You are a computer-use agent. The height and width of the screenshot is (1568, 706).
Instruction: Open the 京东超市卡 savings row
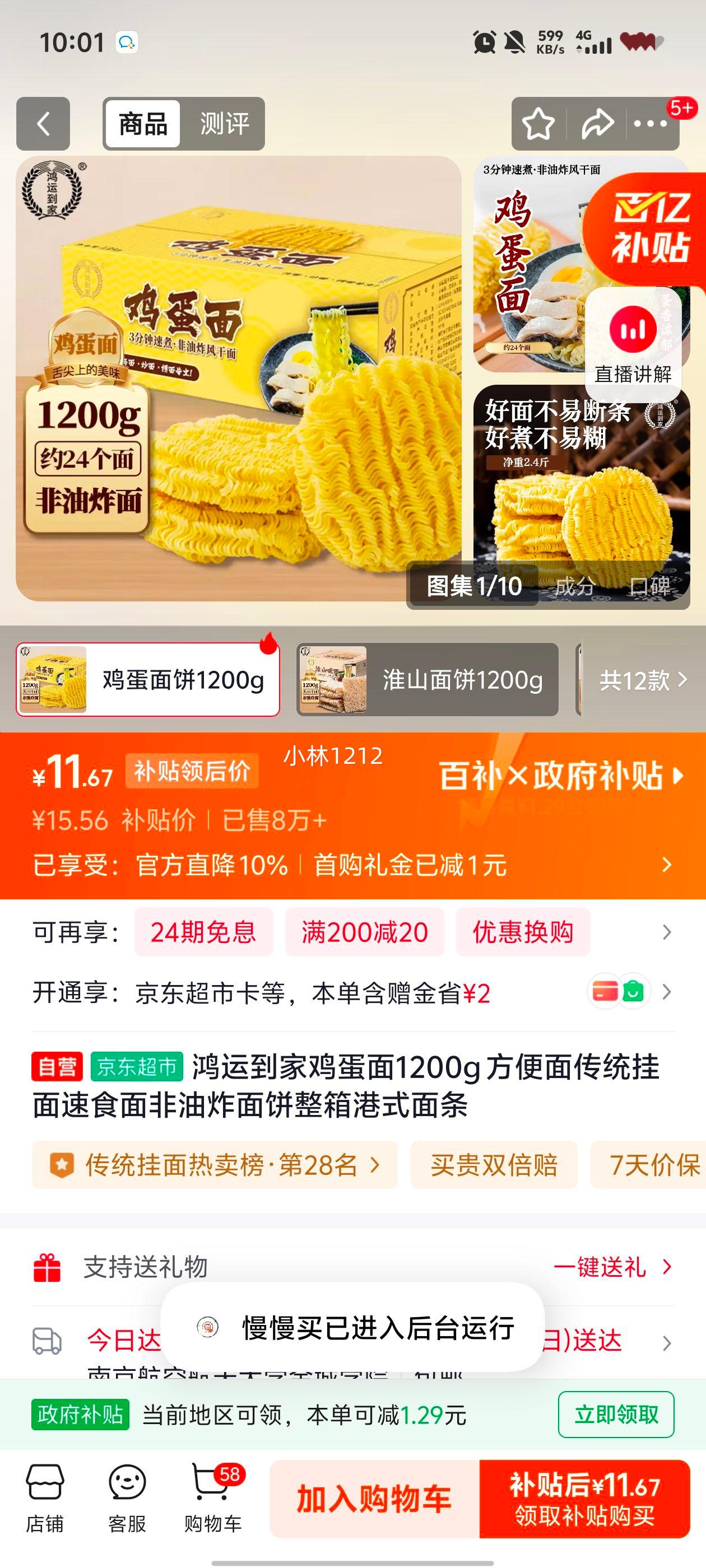pos(352,993)
